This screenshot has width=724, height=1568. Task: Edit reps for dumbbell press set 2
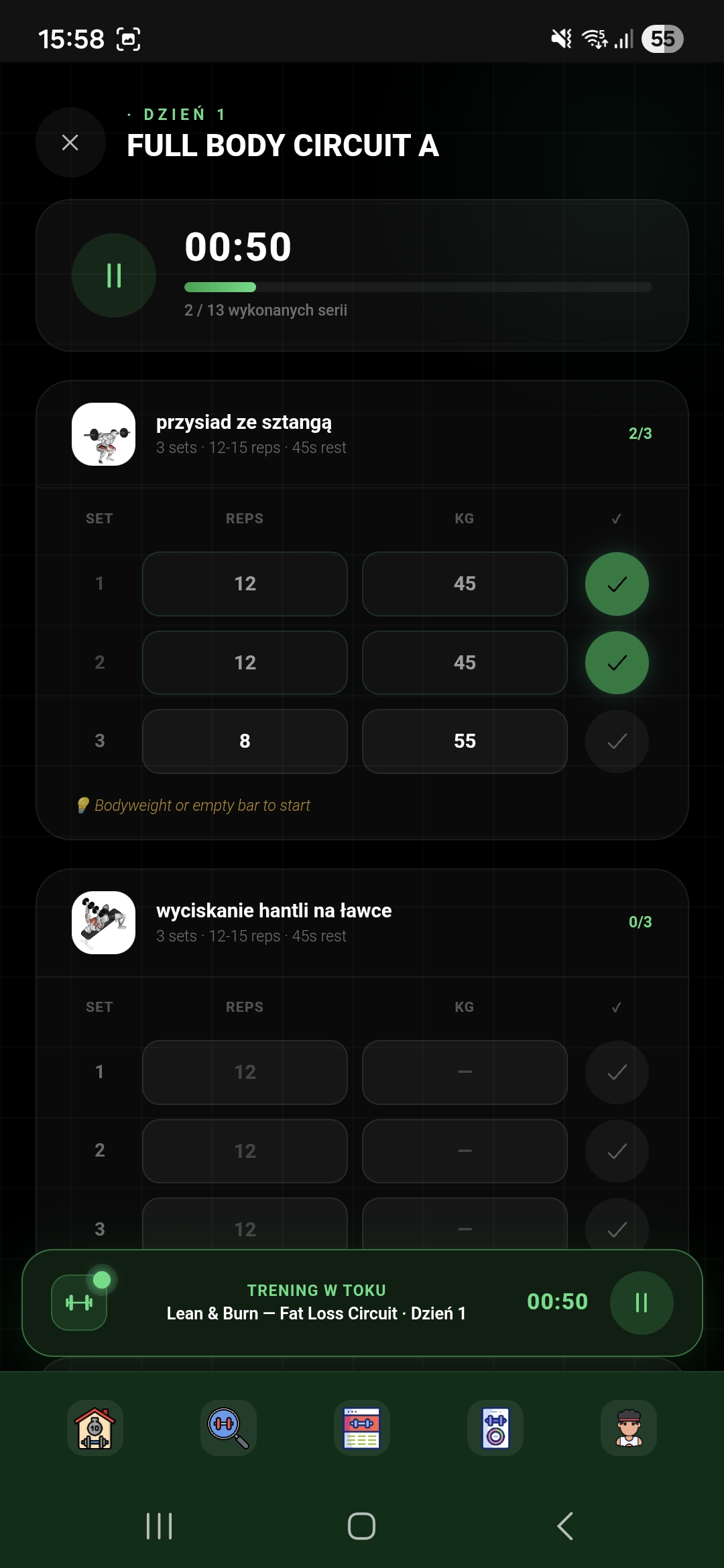point(245,1151)
